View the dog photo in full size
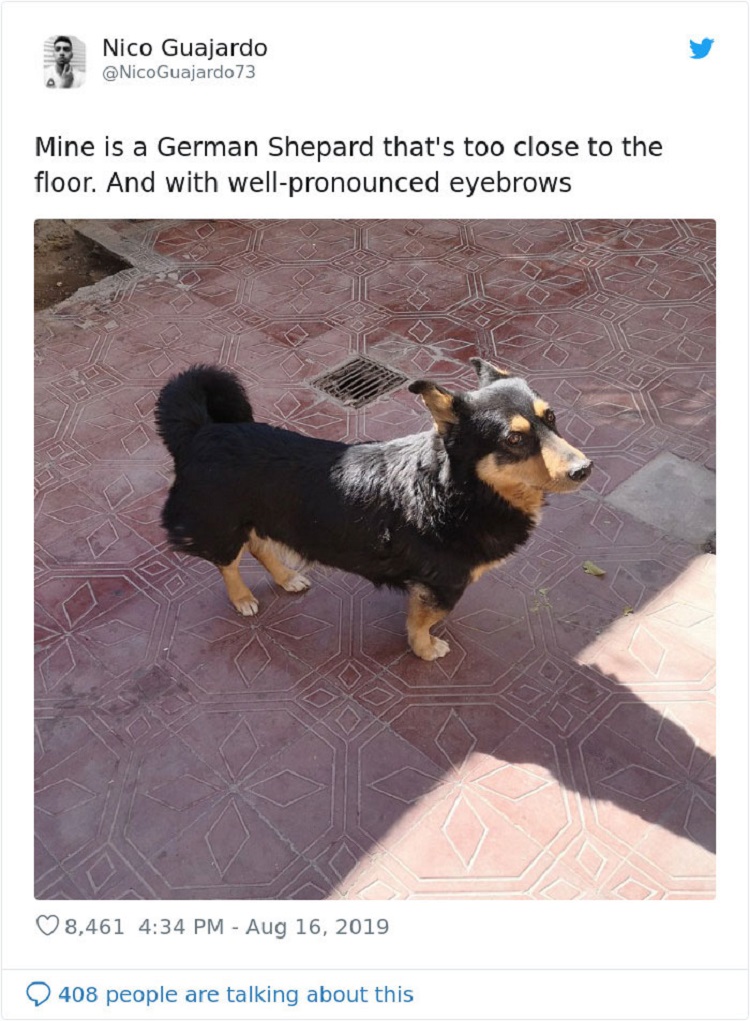750x1021 pixels. 375,558
